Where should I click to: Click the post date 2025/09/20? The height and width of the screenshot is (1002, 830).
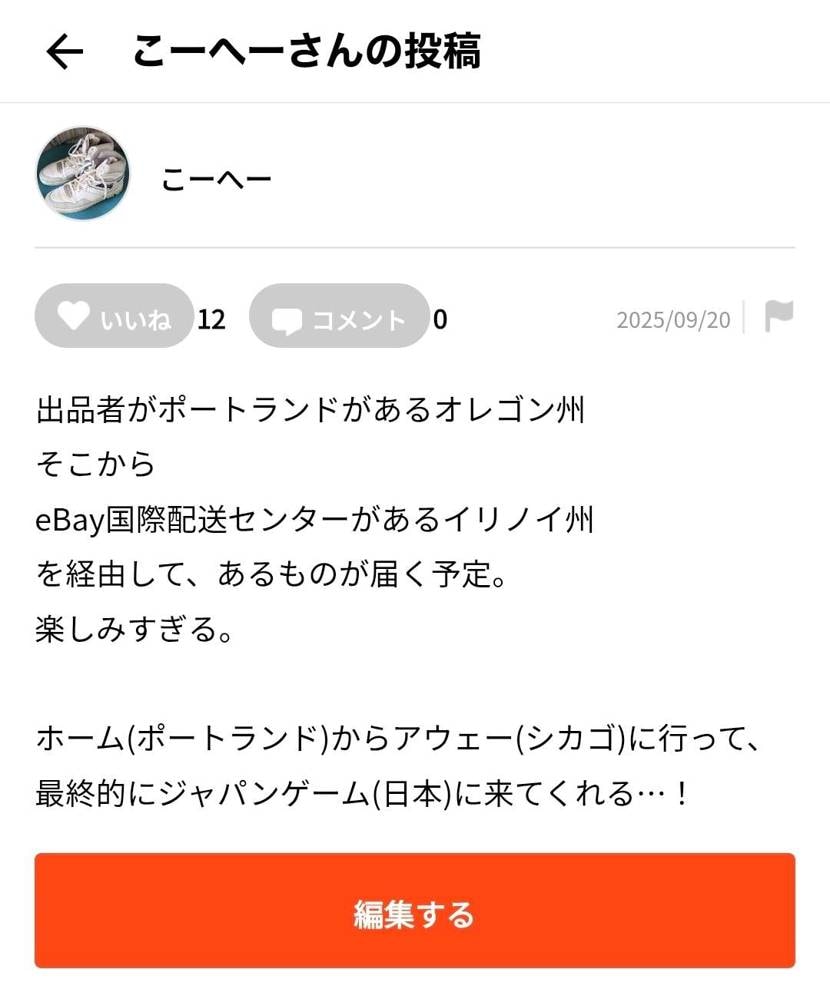click(x=674, y=318)
